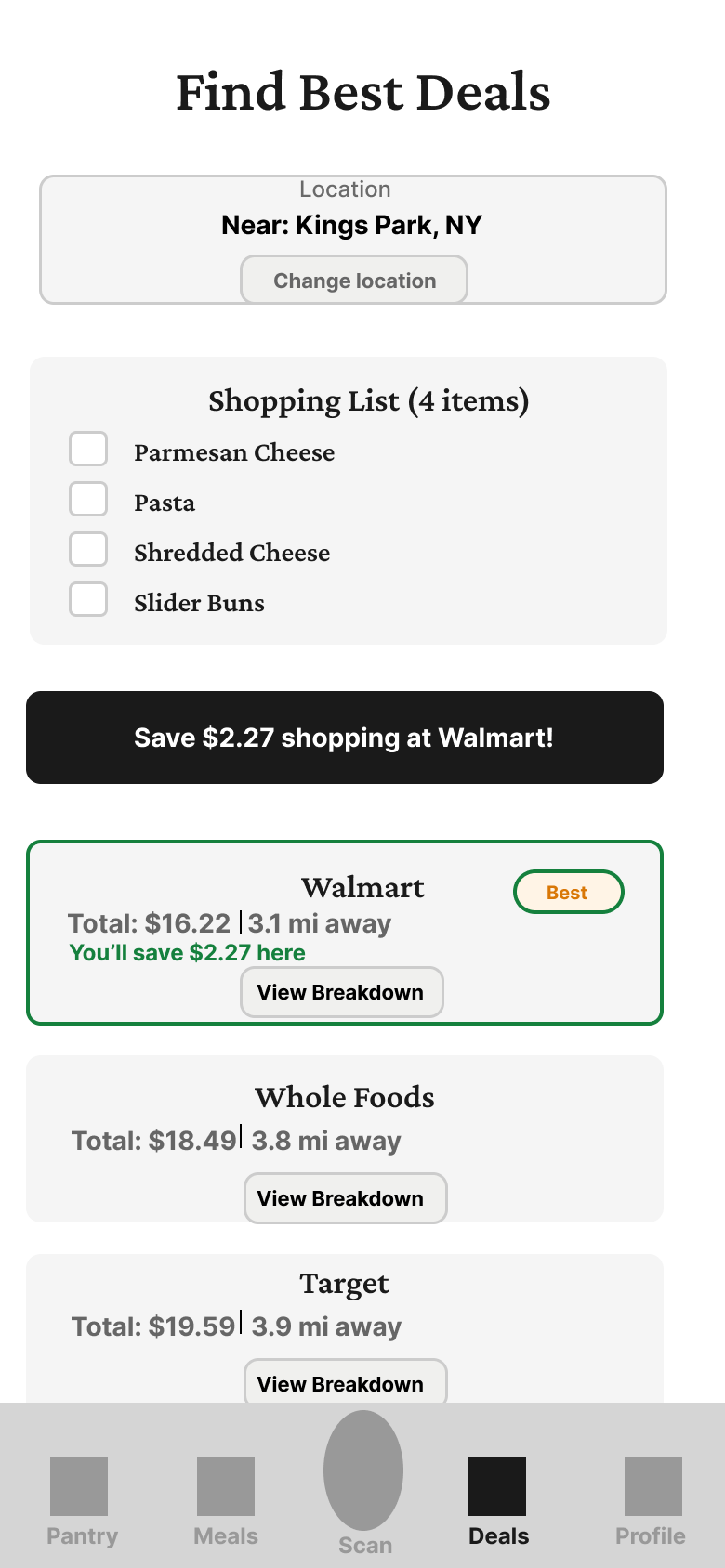Screen dimensions: 725x1568
Task: View Breakdown for Whole Foods
Action: 345,1198
